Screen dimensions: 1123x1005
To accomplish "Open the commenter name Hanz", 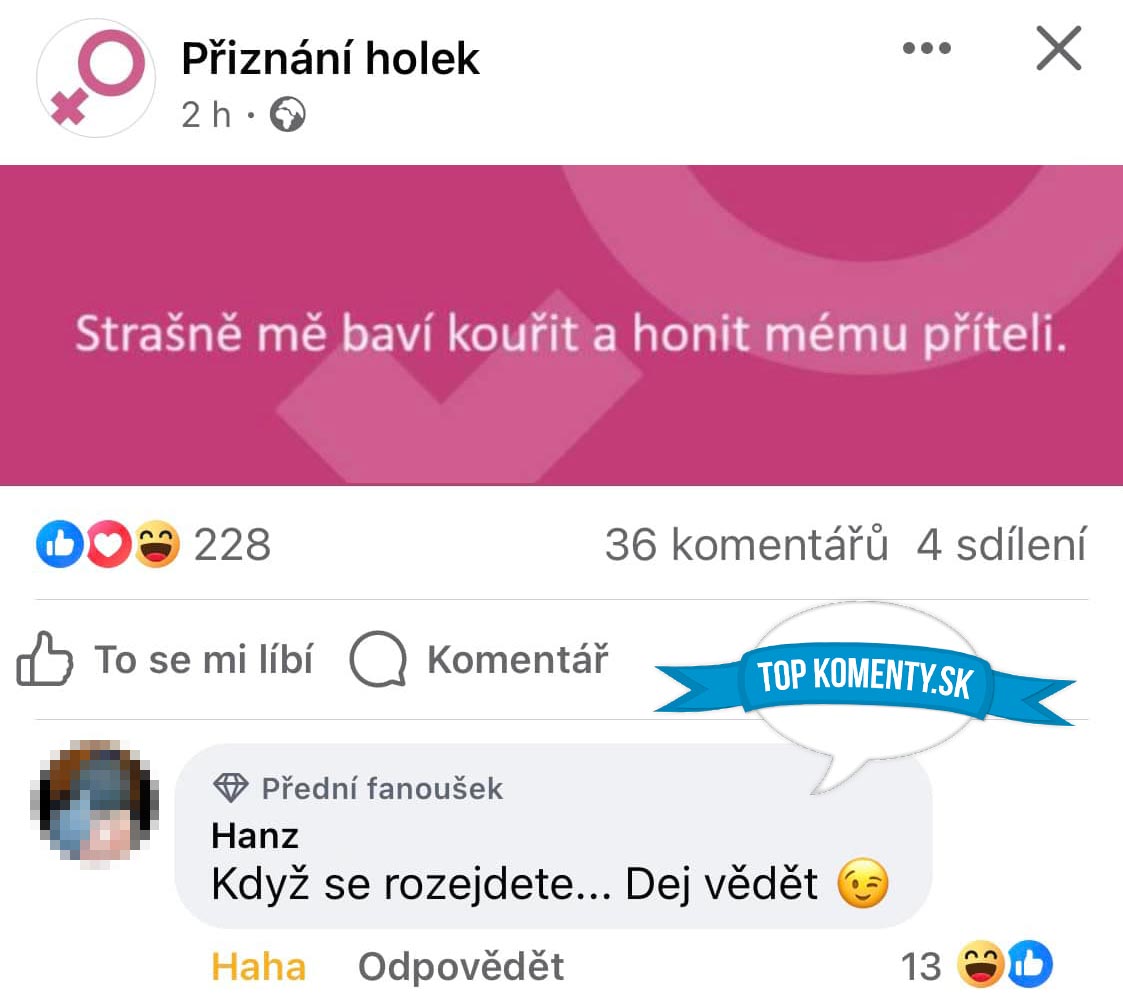I will pos(255,834).
